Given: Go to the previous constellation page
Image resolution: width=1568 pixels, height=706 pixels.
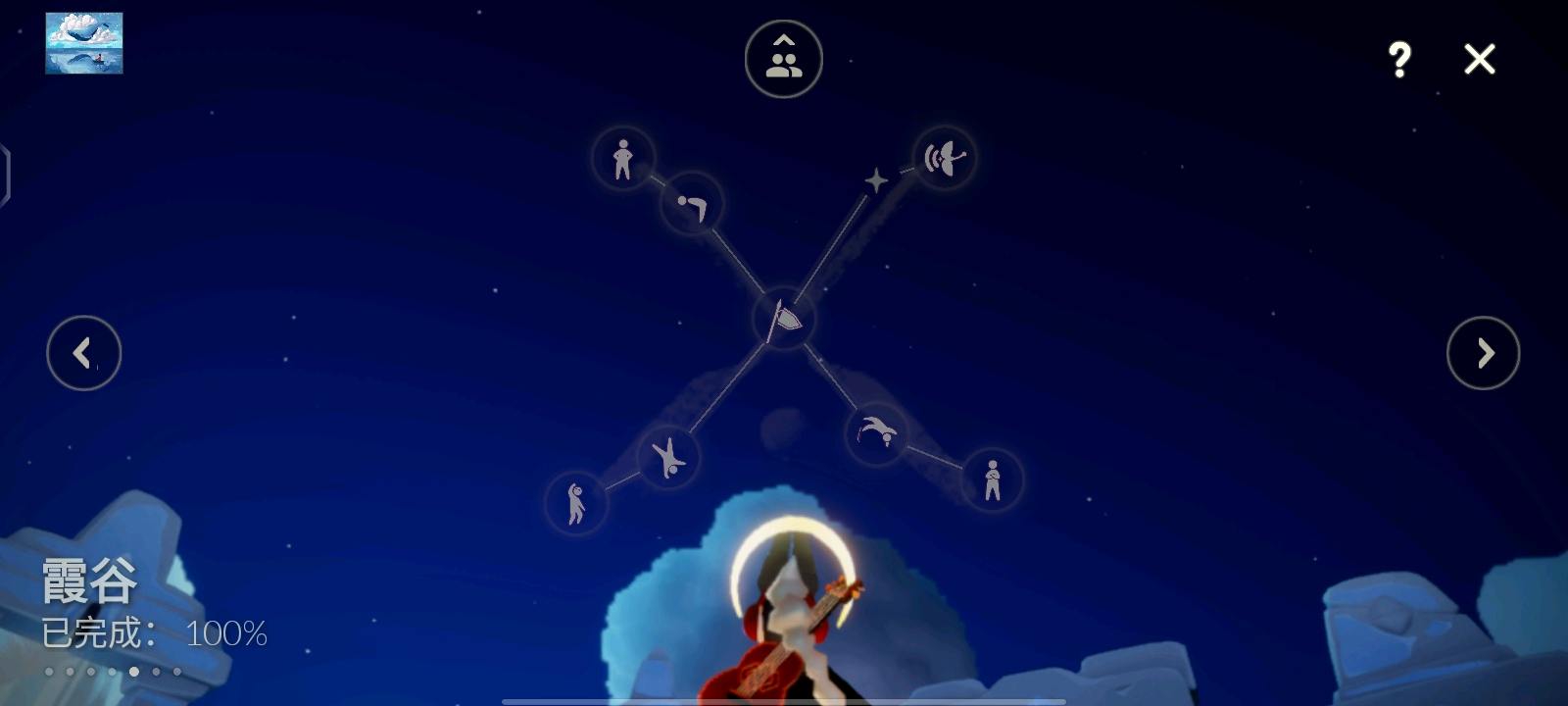Looking at the screenshot, I should [83, 353].
